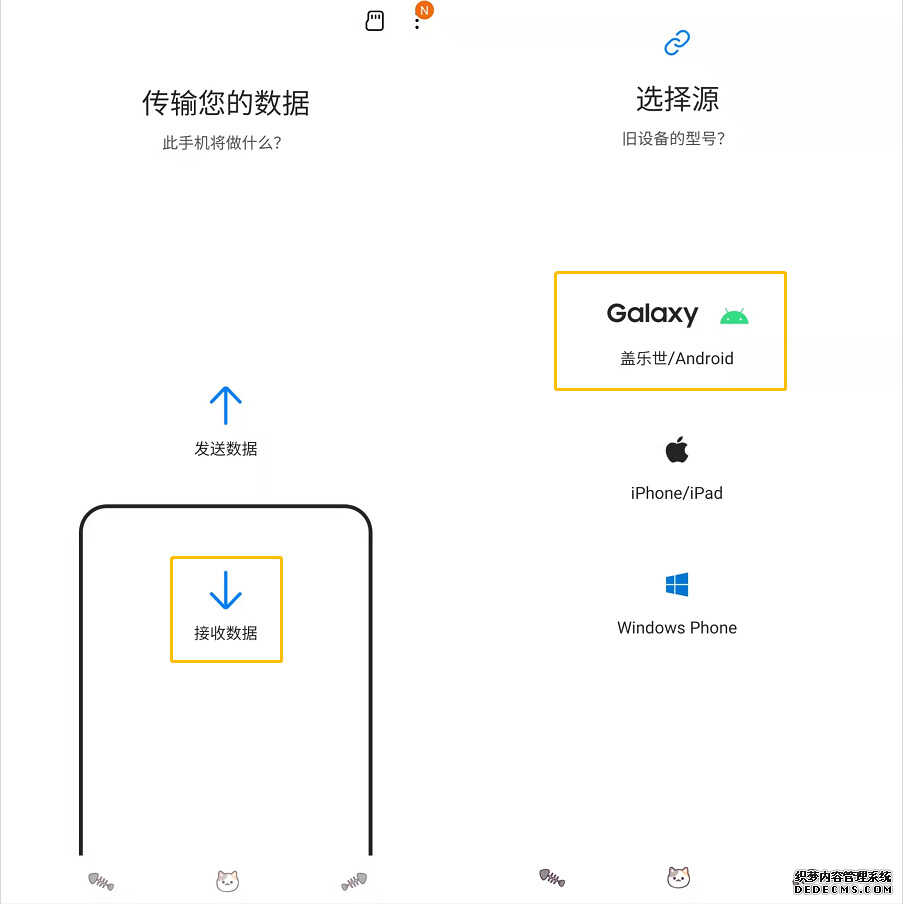Choose 发送数据 to send data
The image size is (903, 904).
pos(226,421)
